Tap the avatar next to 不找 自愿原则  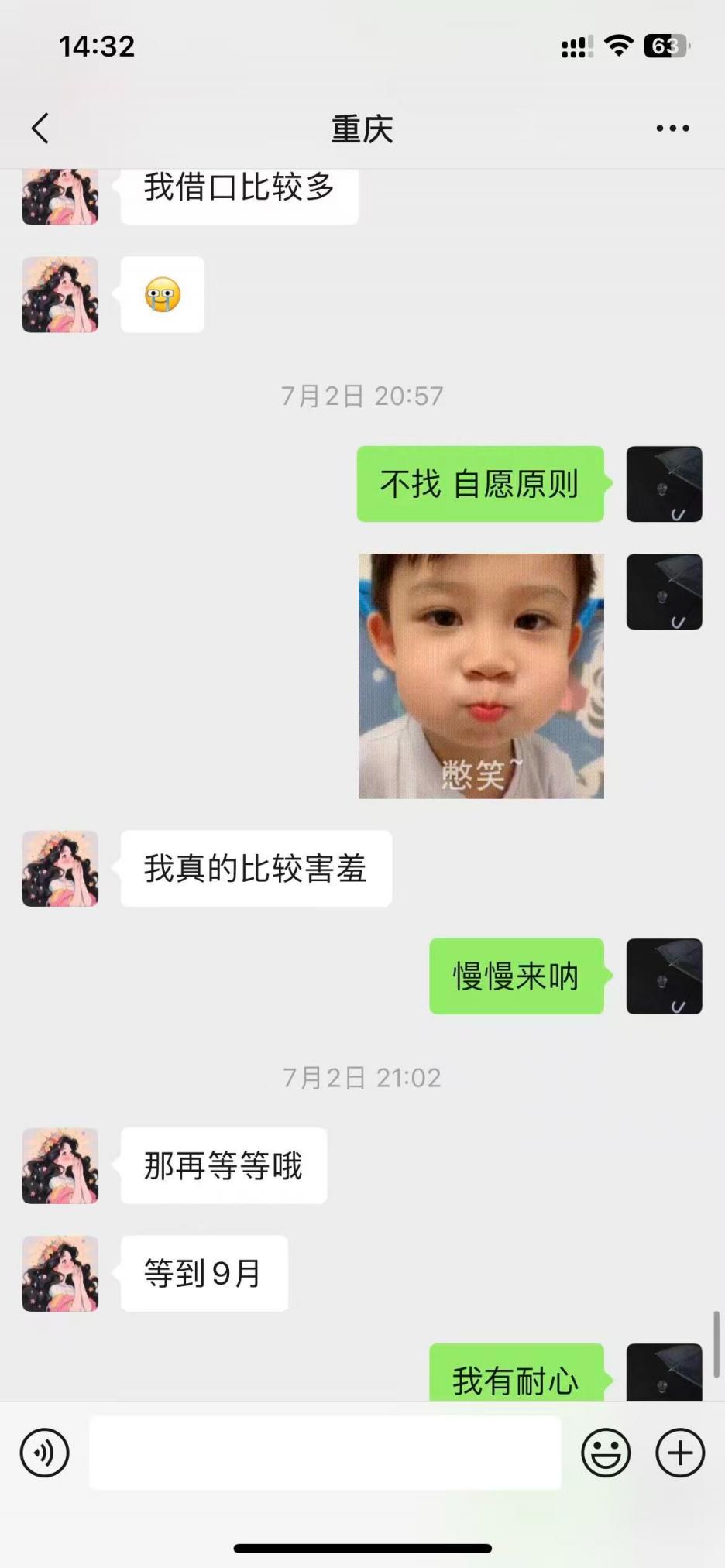click(x=664, y=484)
